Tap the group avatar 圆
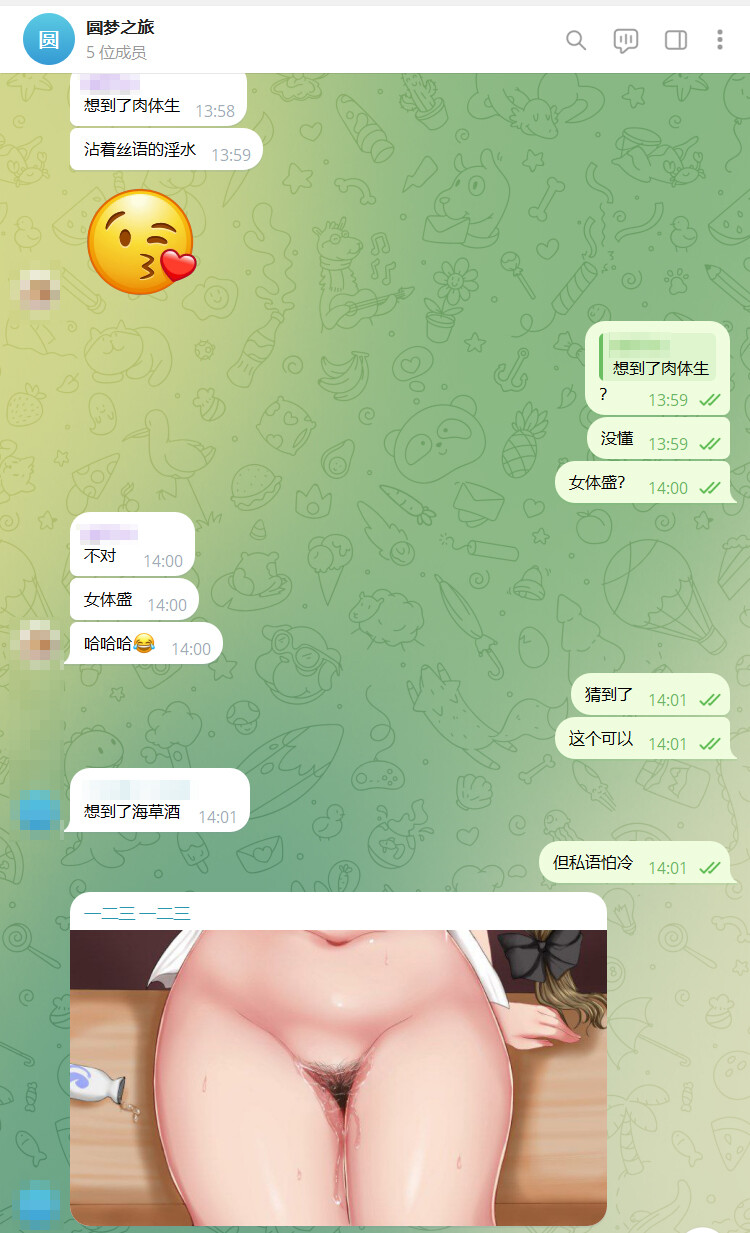Image resolution: width=750 pixels, height=1233 pixels. pyautogui.click(x=48, y=39)
